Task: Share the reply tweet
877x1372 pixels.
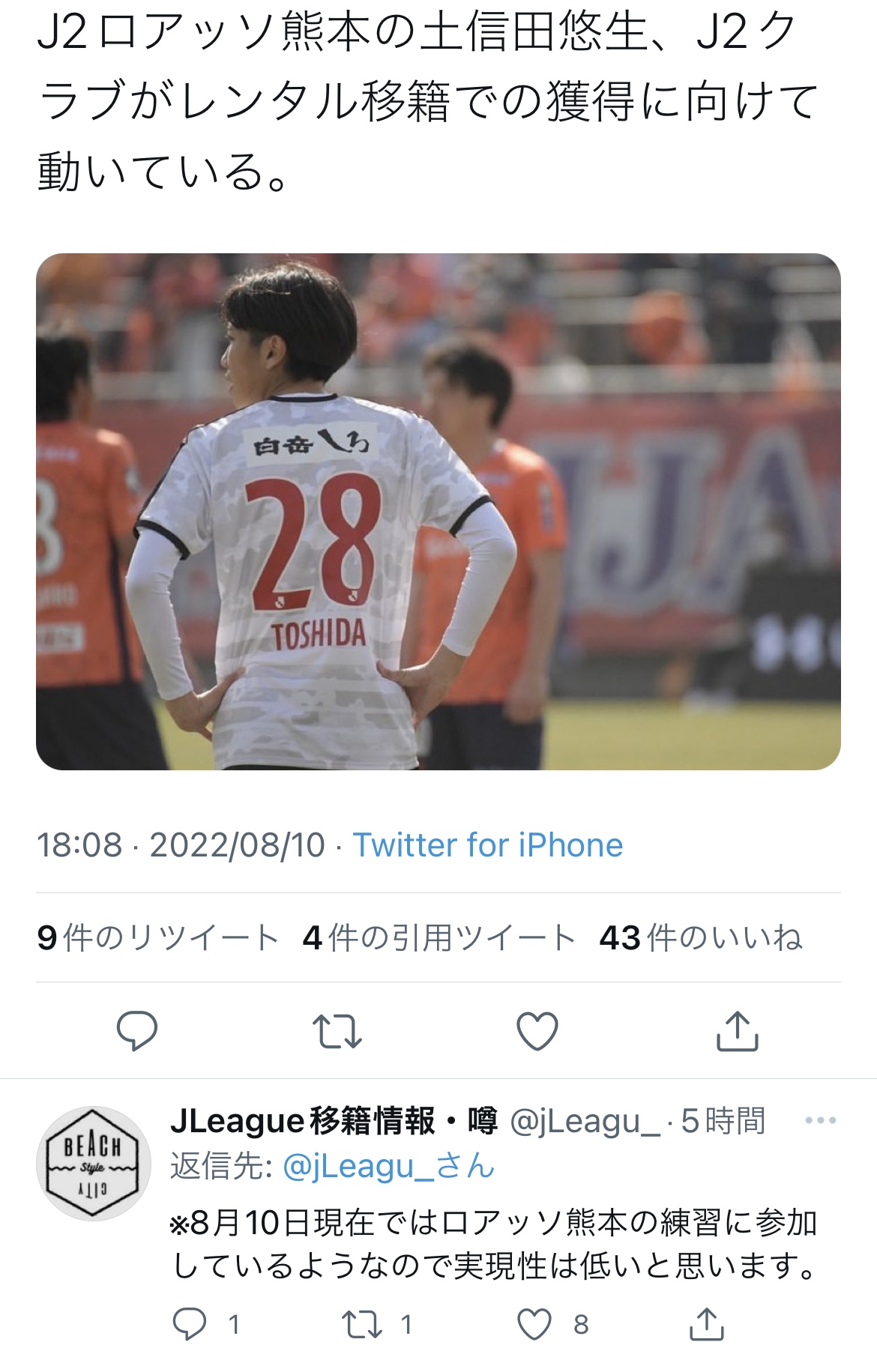Action: click(x=706, y=1324)
